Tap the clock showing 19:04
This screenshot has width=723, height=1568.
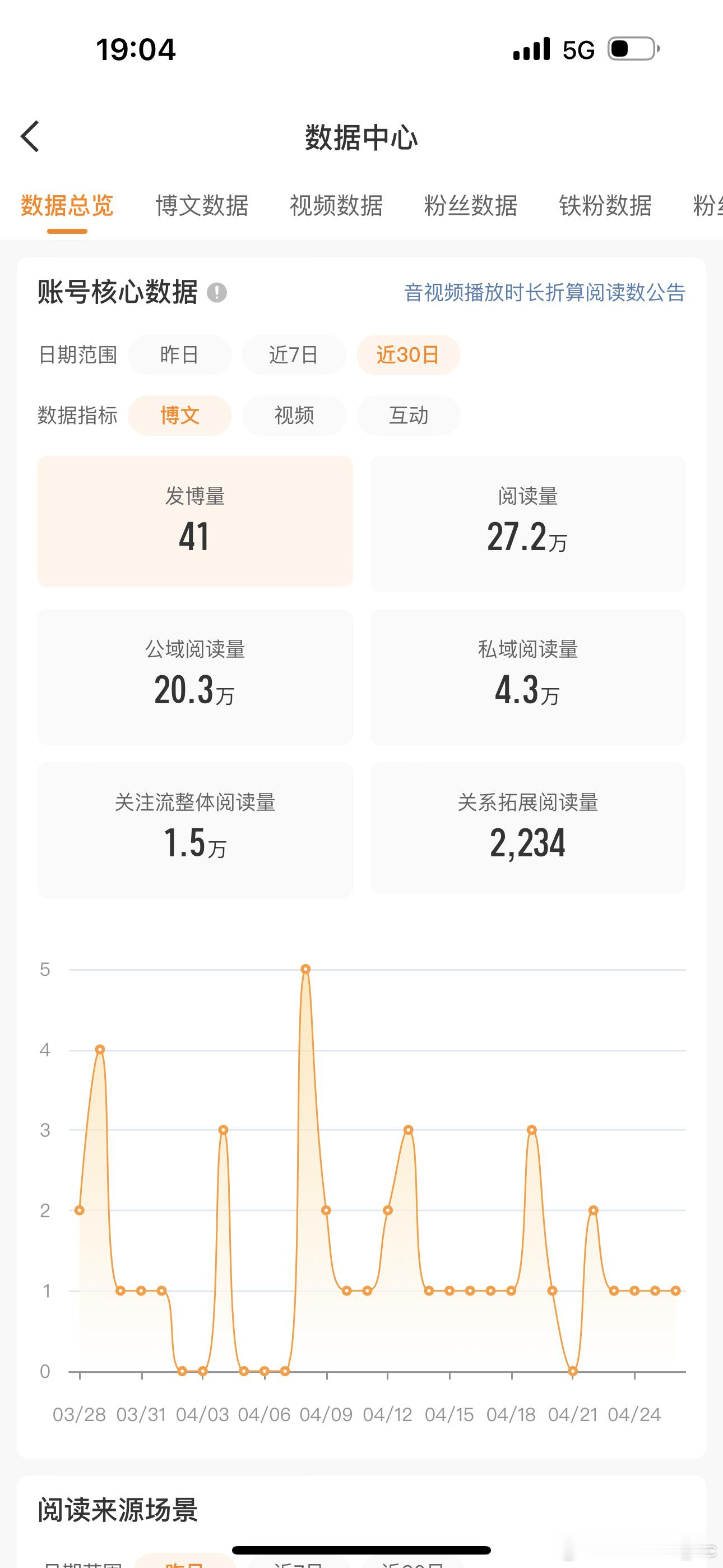click(x=135, y=50)
